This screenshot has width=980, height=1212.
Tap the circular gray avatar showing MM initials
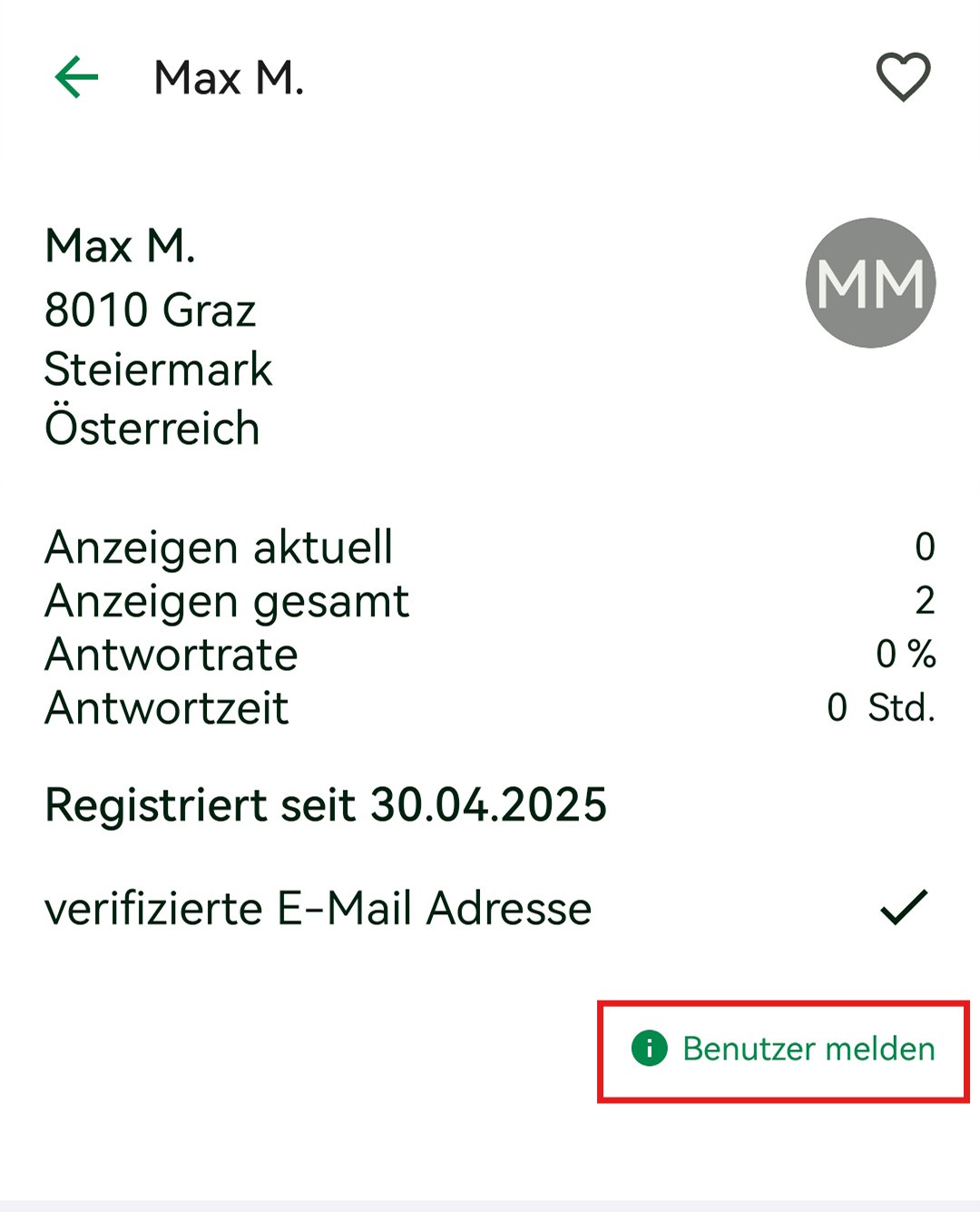pyautogui.click(x=870, y=282)
